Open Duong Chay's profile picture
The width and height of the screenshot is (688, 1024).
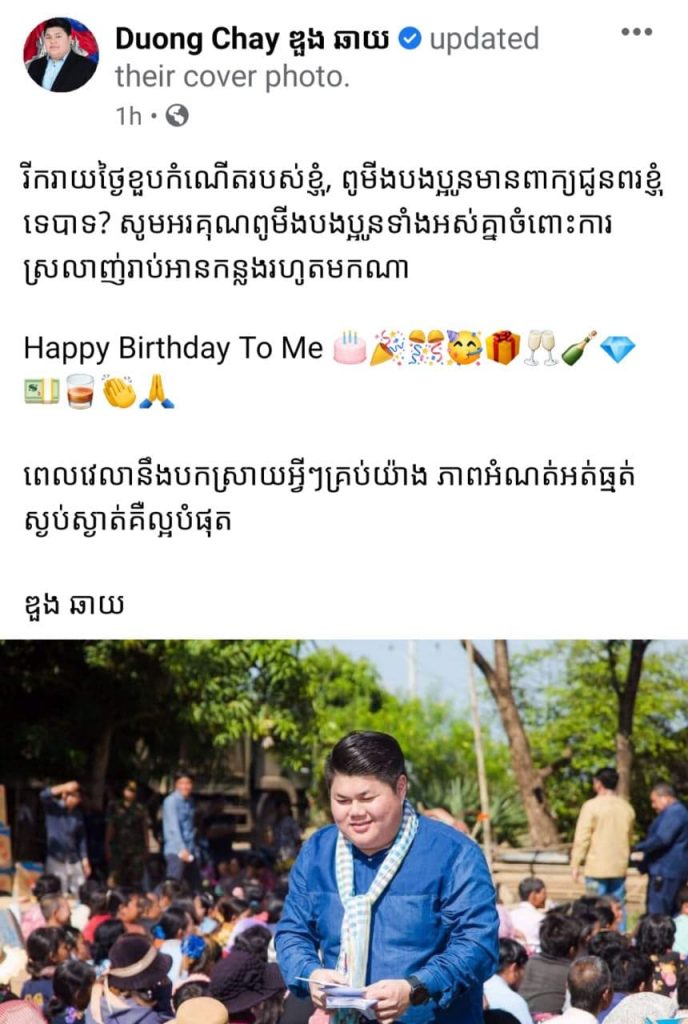point(61,55)
